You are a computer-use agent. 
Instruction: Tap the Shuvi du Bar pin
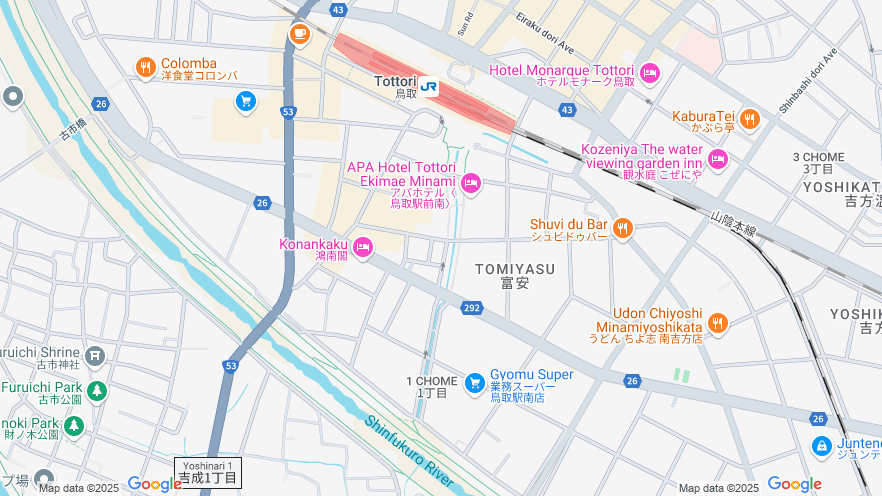(x=623, y=229)
